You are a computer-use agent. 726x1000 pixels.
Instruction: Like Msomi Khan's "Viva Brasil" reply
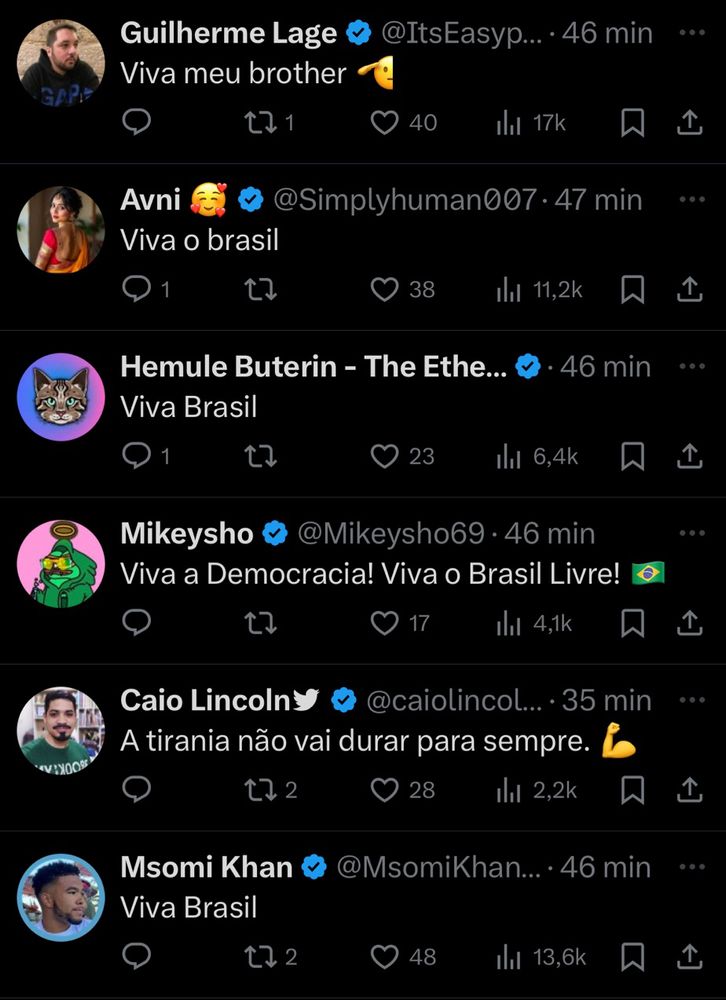pyautogui.click(x=385, y=957)
